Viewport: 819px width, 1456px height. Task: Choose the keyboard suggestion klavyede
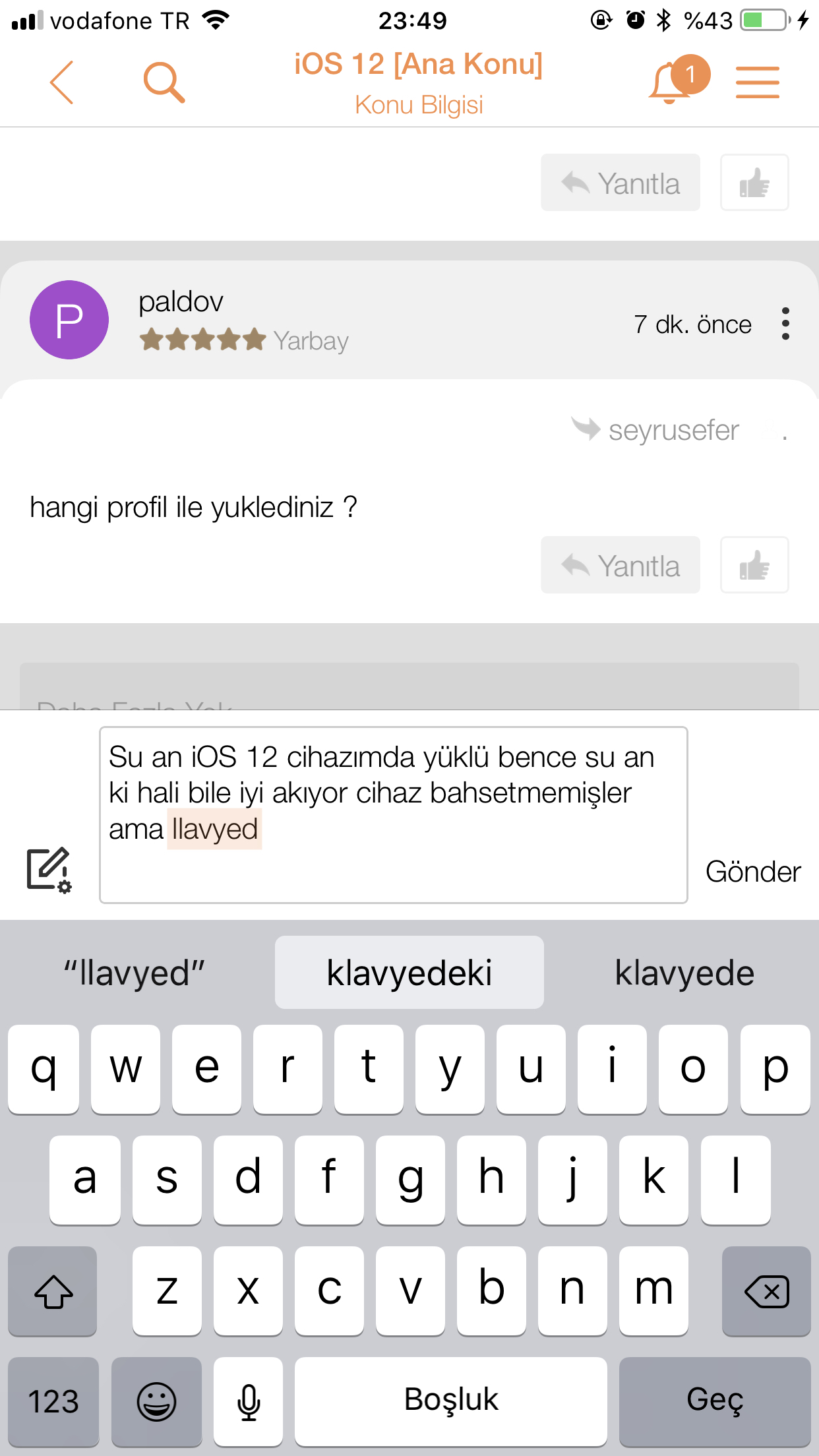tap(684, 973)
